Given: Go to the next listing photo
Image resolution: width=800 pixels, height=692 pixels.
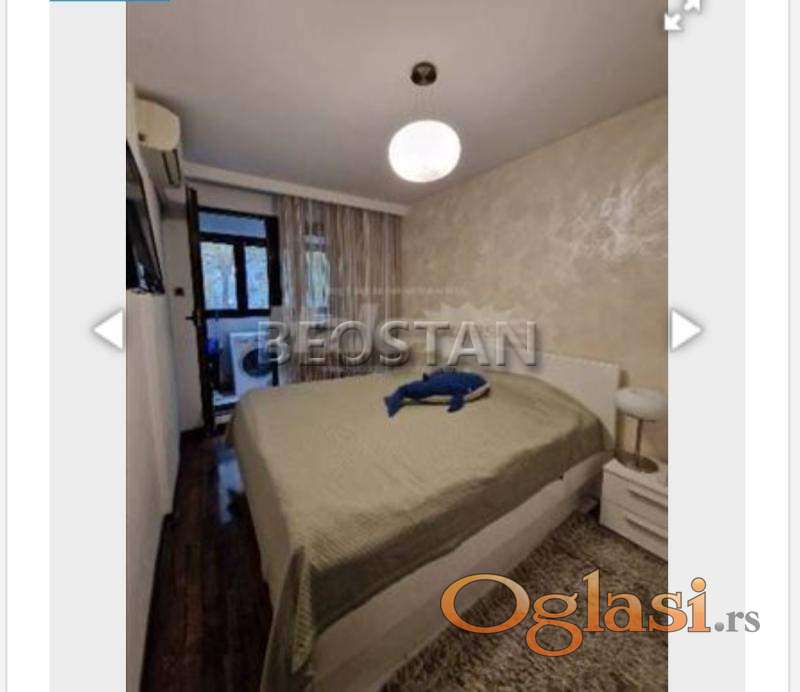Looking at the screenshot, I should [685, 330].
